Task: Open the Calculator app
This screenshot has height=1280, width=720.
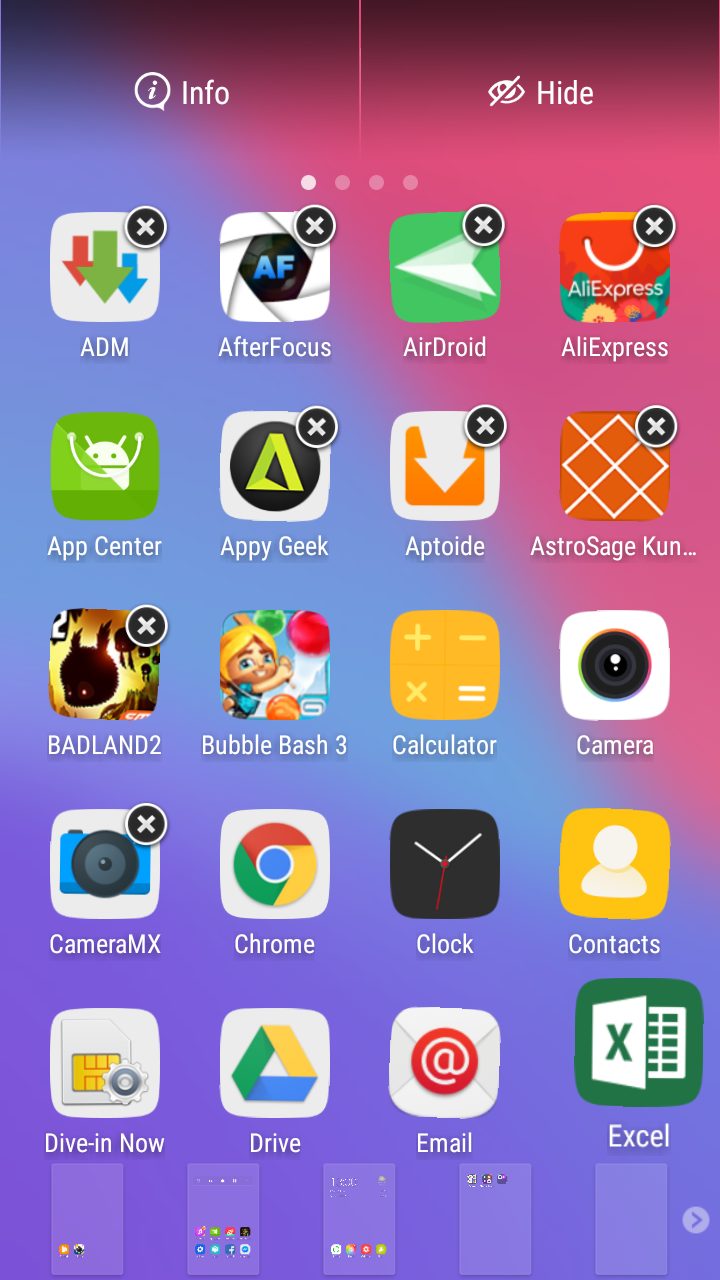Action: (x=444, y=665)
